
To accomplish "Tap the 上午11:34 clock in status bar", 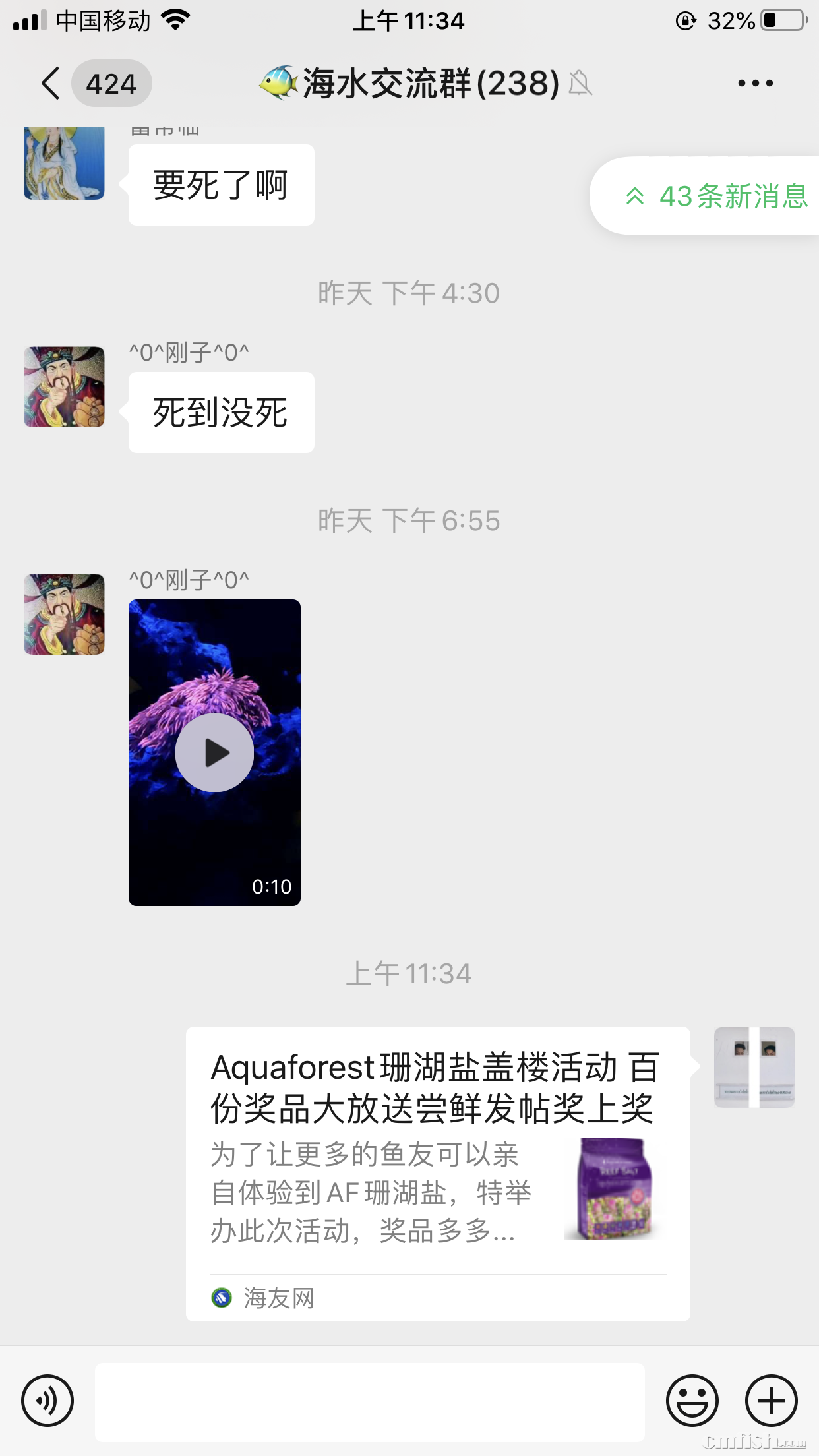I will click(409, 20).
